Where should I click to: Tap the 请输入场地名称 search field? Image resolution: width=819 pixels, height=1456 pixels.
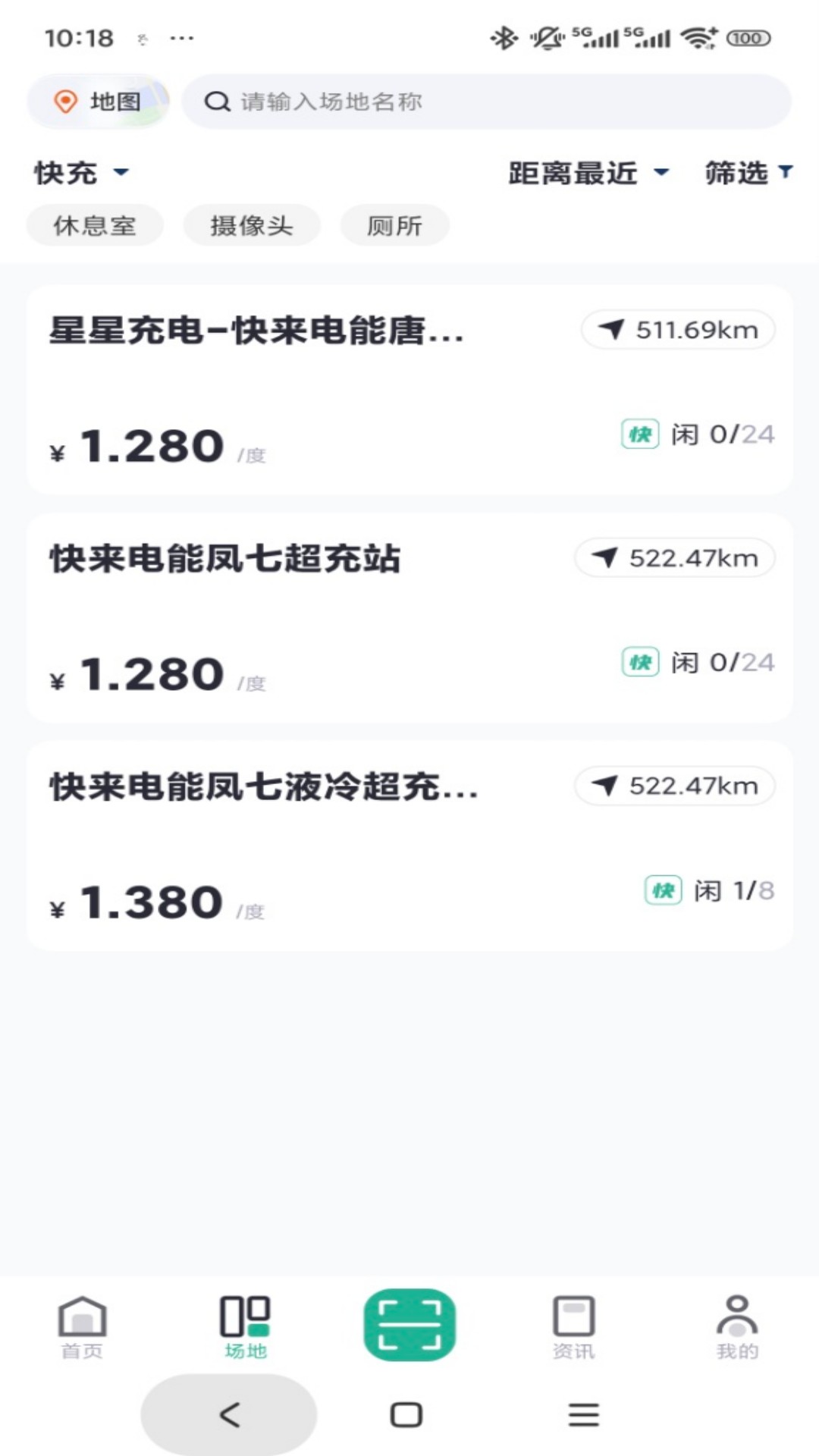(x=485, y=102)
